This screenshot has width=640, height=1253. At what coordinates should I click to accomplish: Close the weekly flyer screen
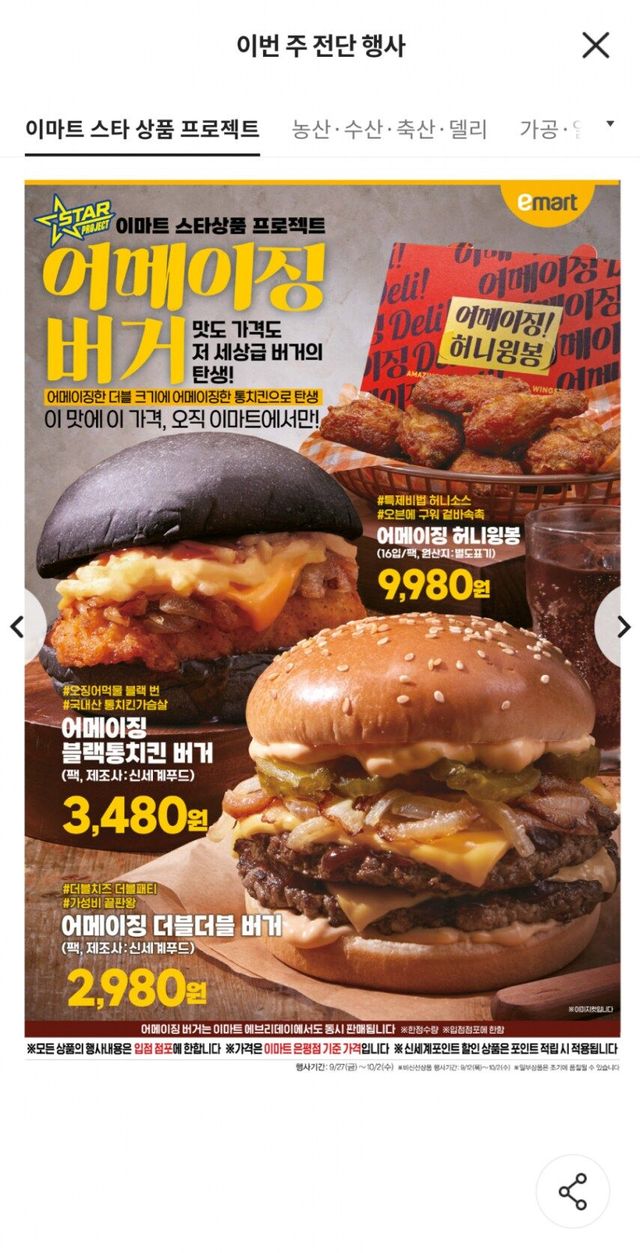pos(596,45)
